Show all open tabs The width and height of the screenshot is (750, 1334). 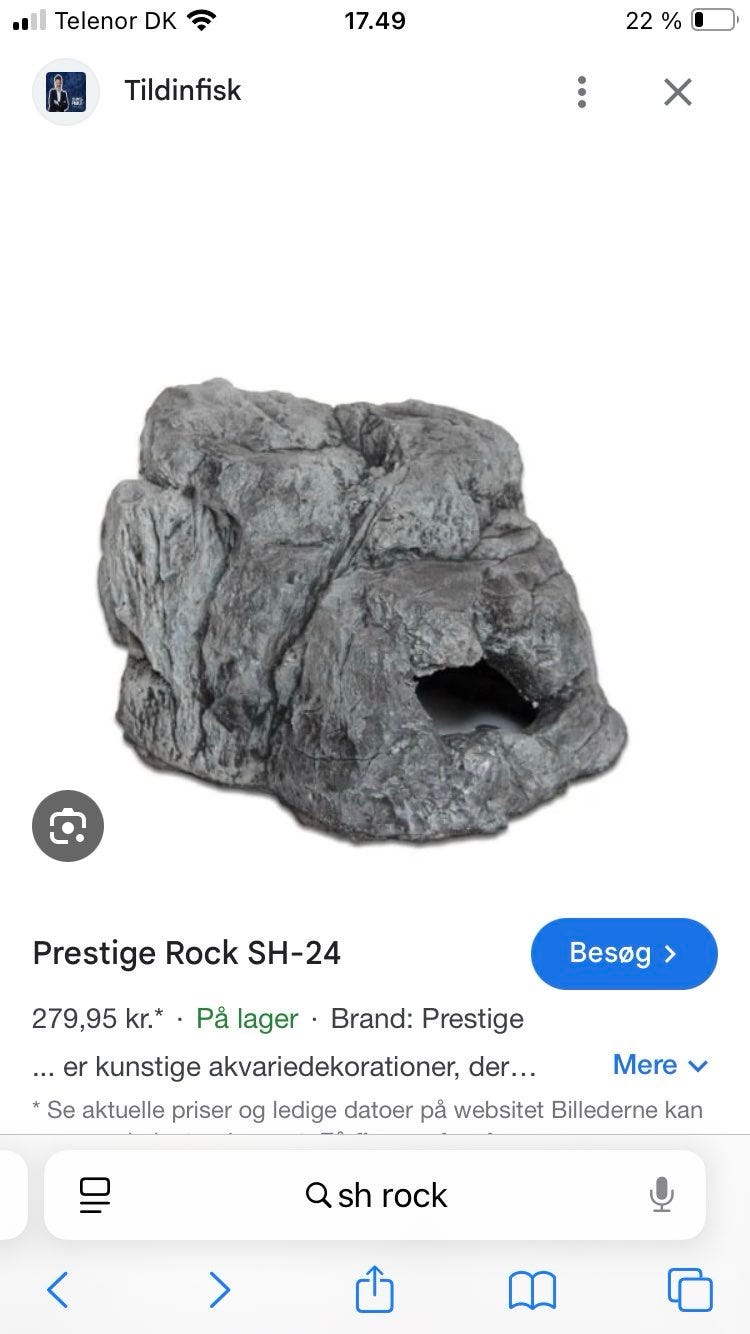pos(690,1290)
